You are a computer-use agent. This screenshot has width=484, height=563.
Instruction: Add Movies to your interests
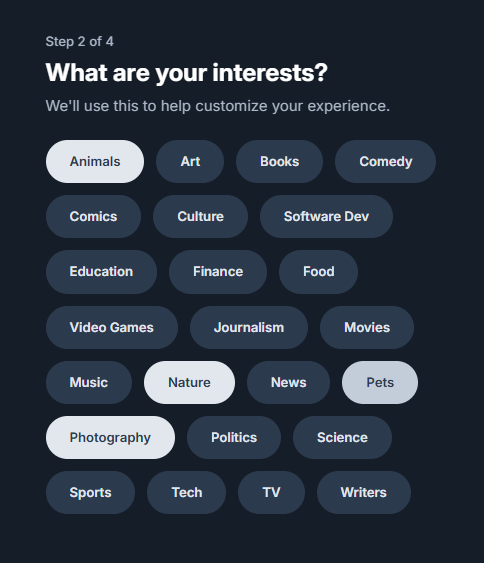367,327
